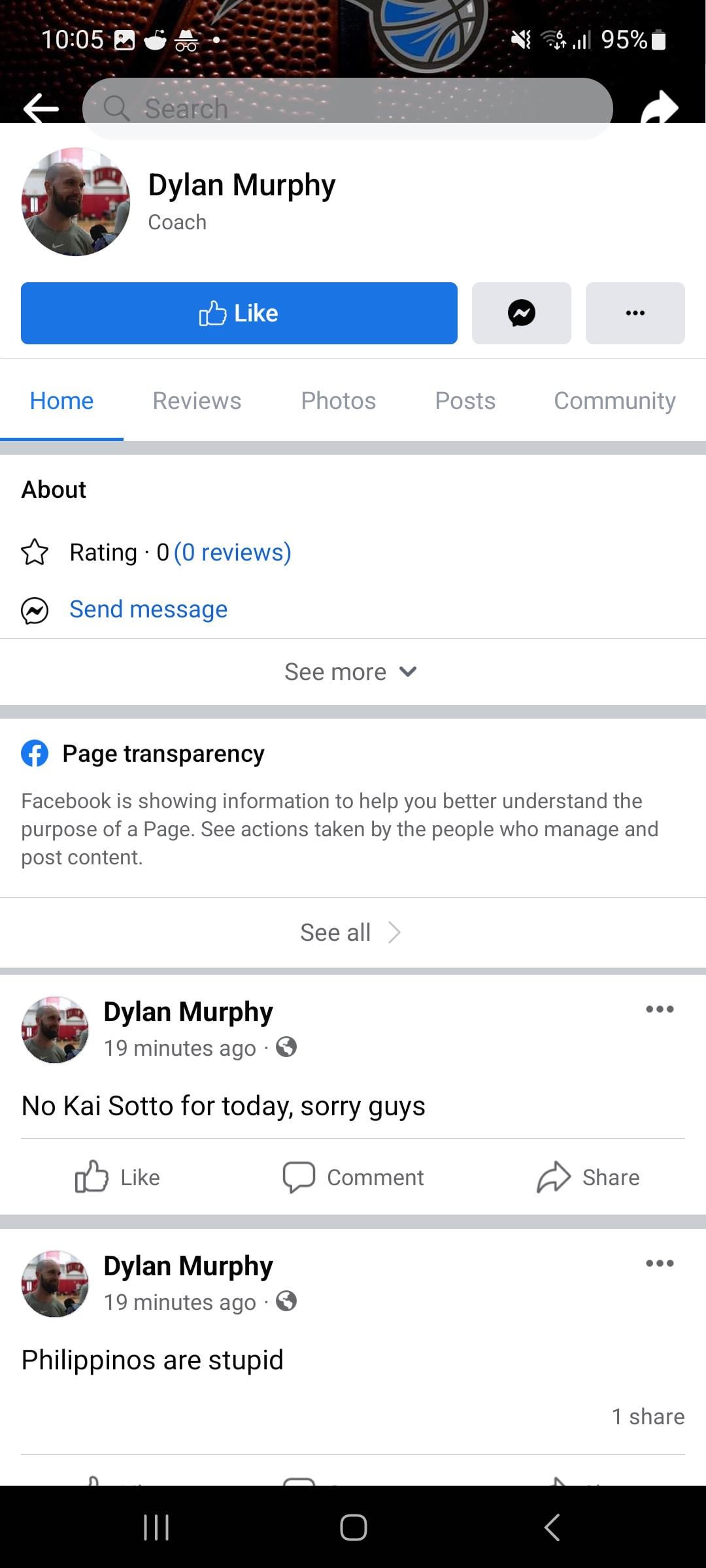Open the Search field
The image size is (706, 1568).
click(x=346, y=108)
